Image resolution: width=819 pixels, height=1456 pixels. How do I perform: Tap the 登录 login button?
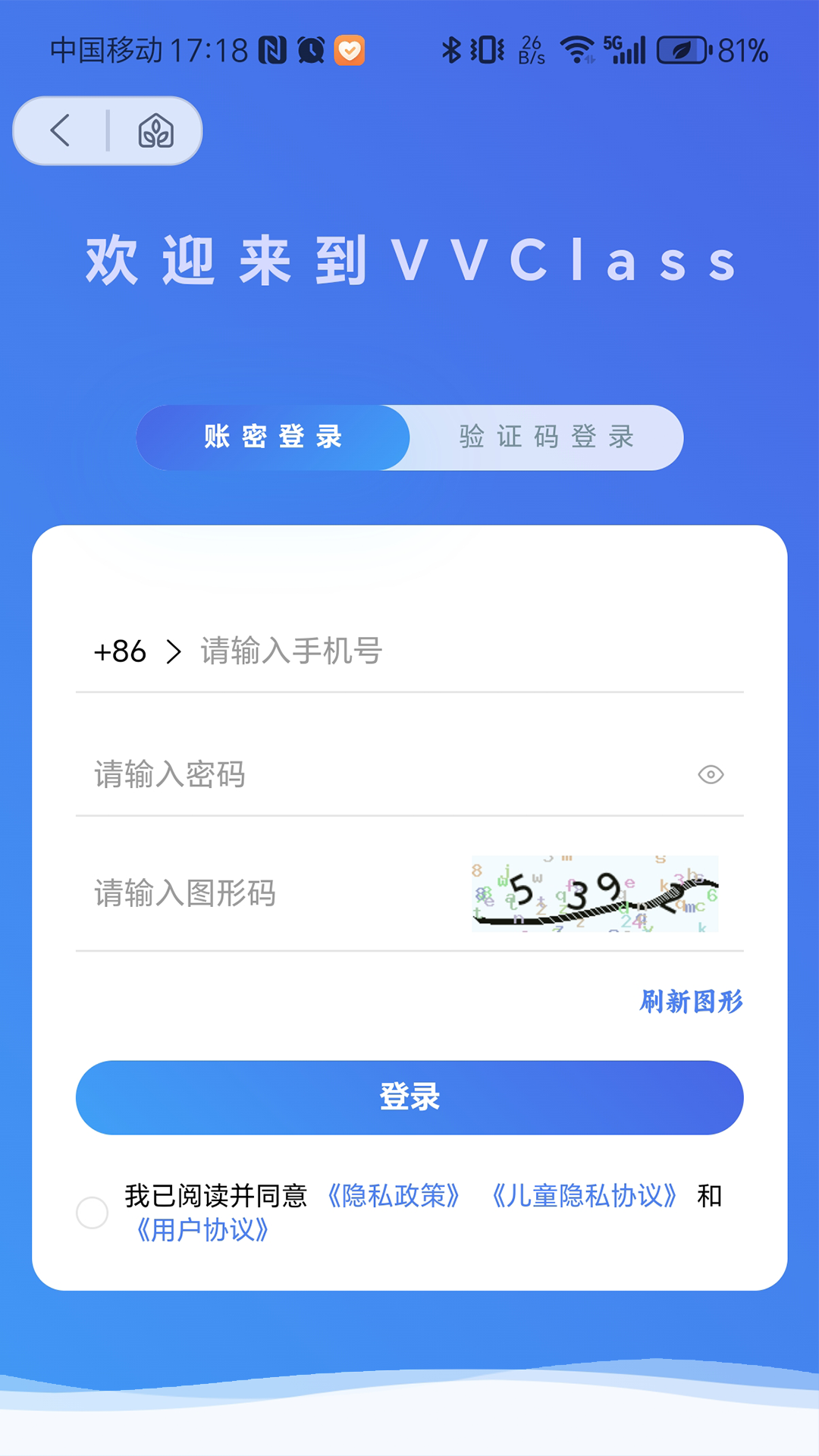(x=409, y=1097)
